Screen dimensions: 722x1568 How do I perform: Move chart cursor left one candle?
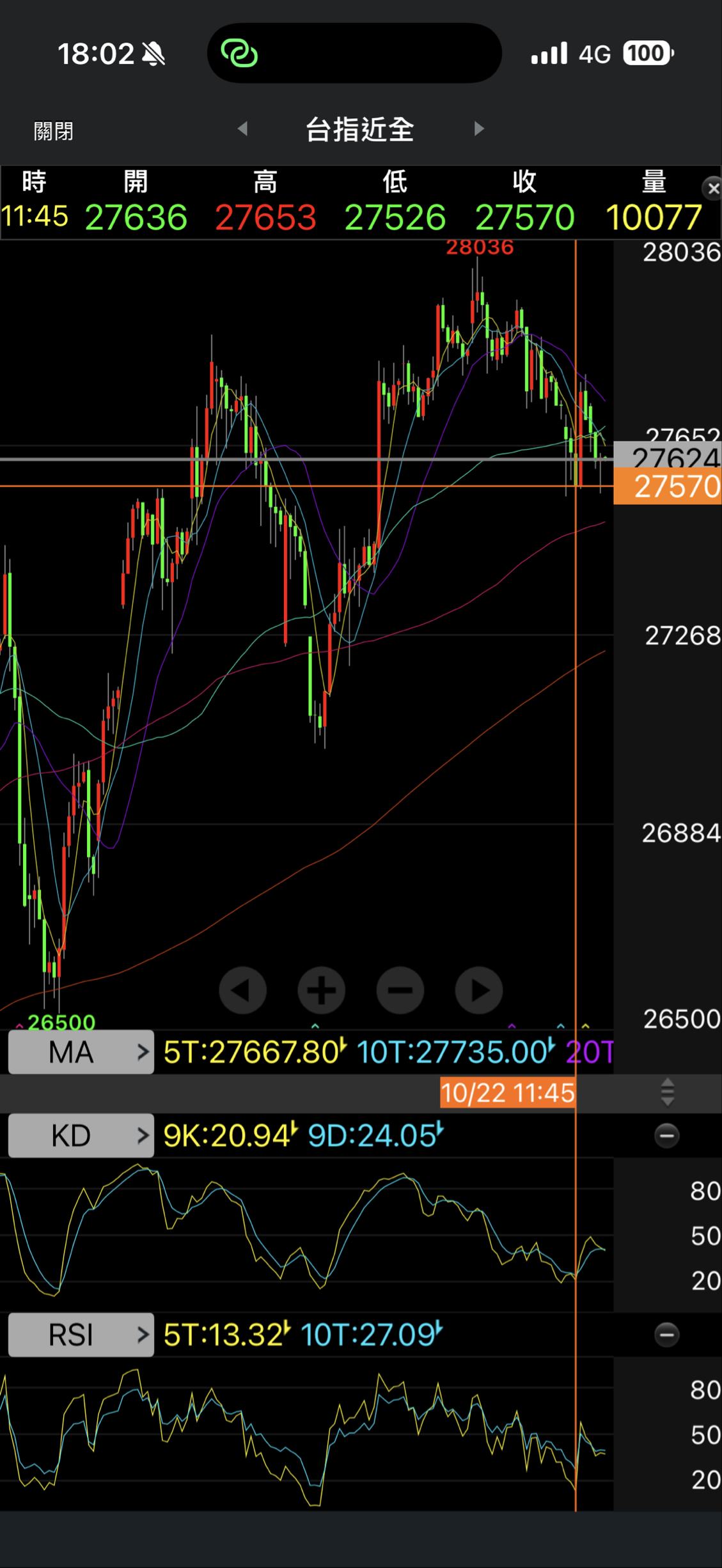click(x=243, y=990)
